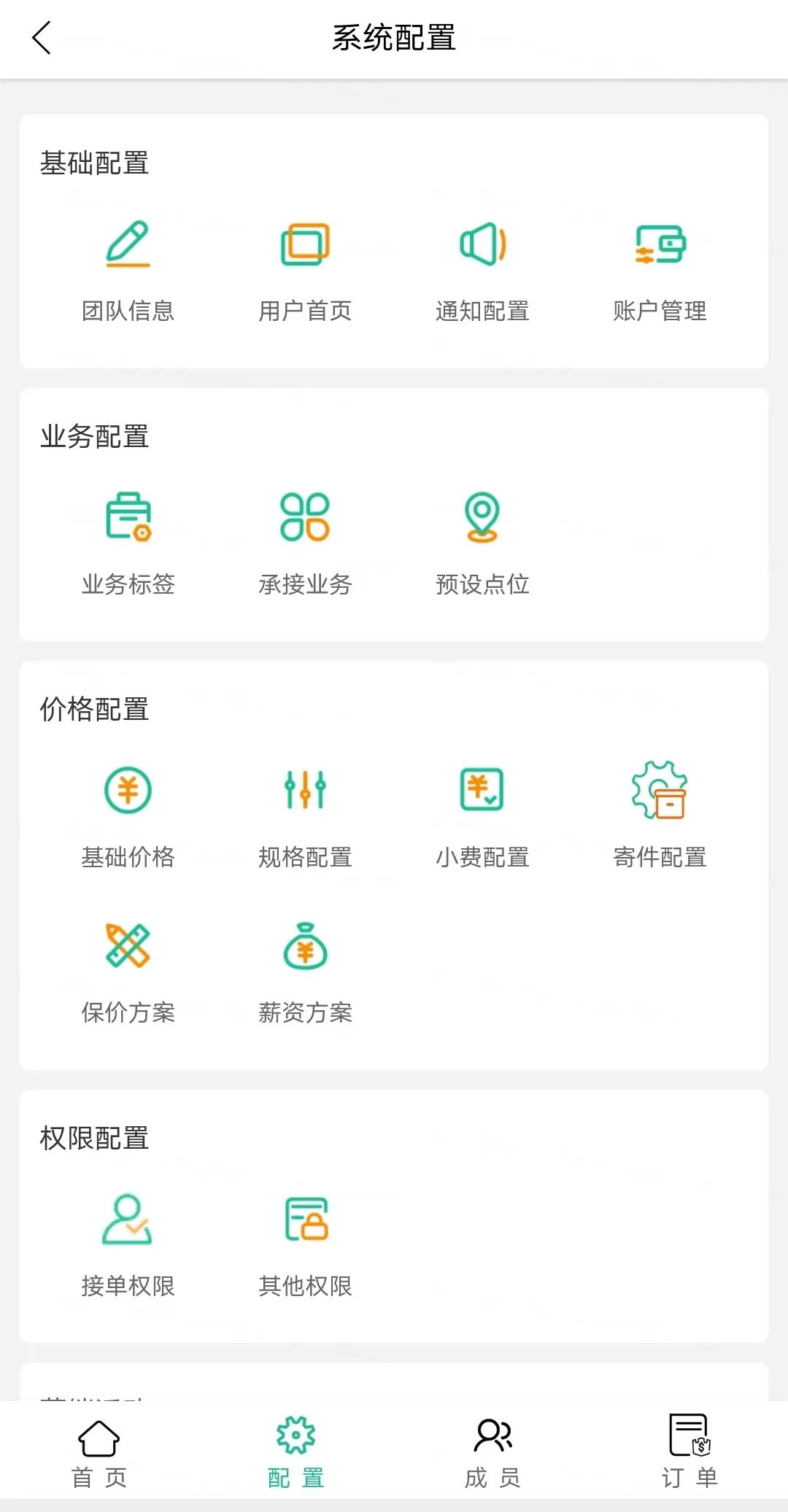Go back using the top-left arrow
Image resolution: width=788 pixels, height=1512 pixels.
pos(42,37)
